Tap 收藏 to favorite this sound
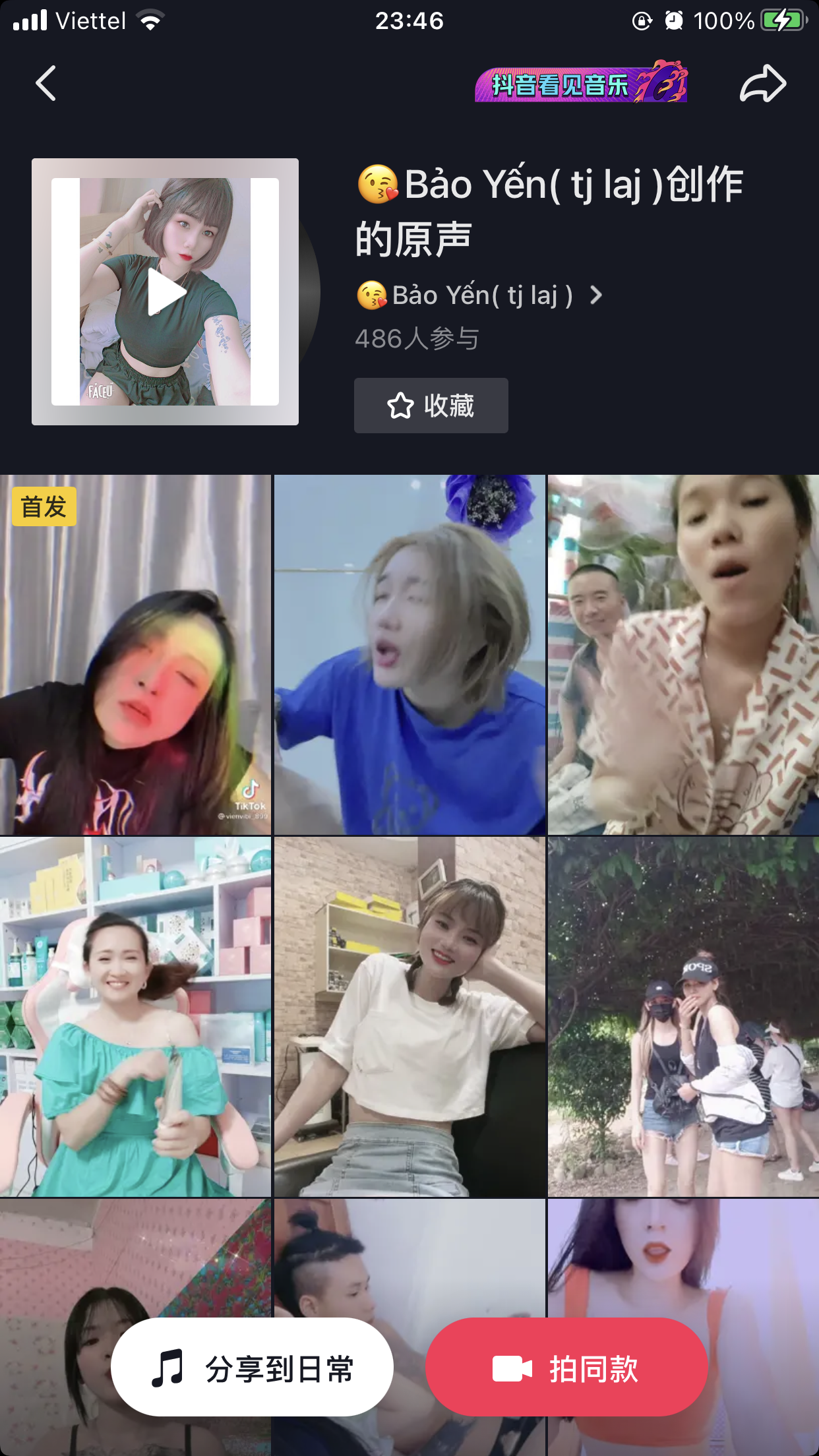The height and width of the screenshot is (1456, 819). [431, 406]
